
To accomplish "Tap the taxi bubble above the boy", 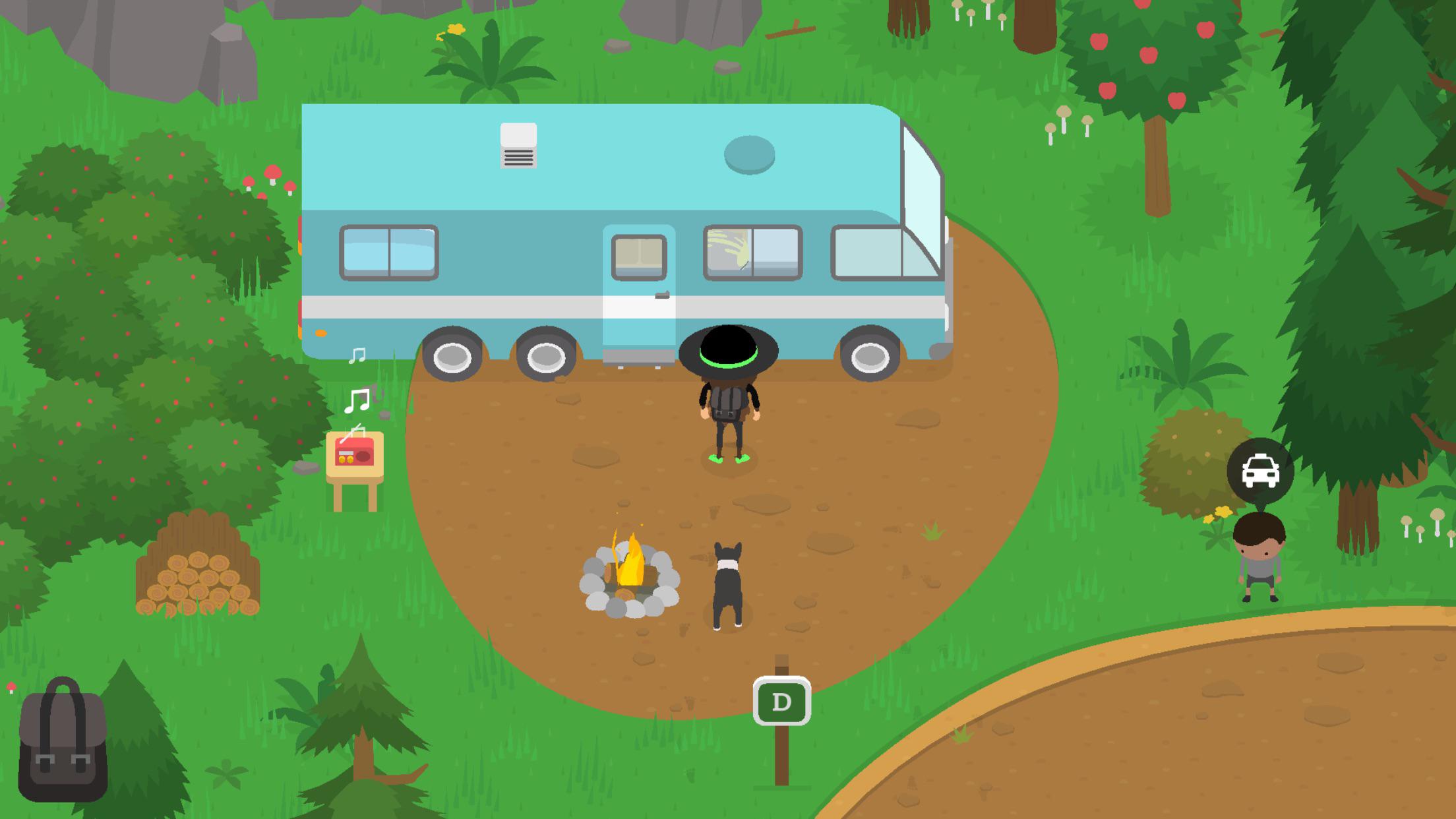I will coord(1260,471).
